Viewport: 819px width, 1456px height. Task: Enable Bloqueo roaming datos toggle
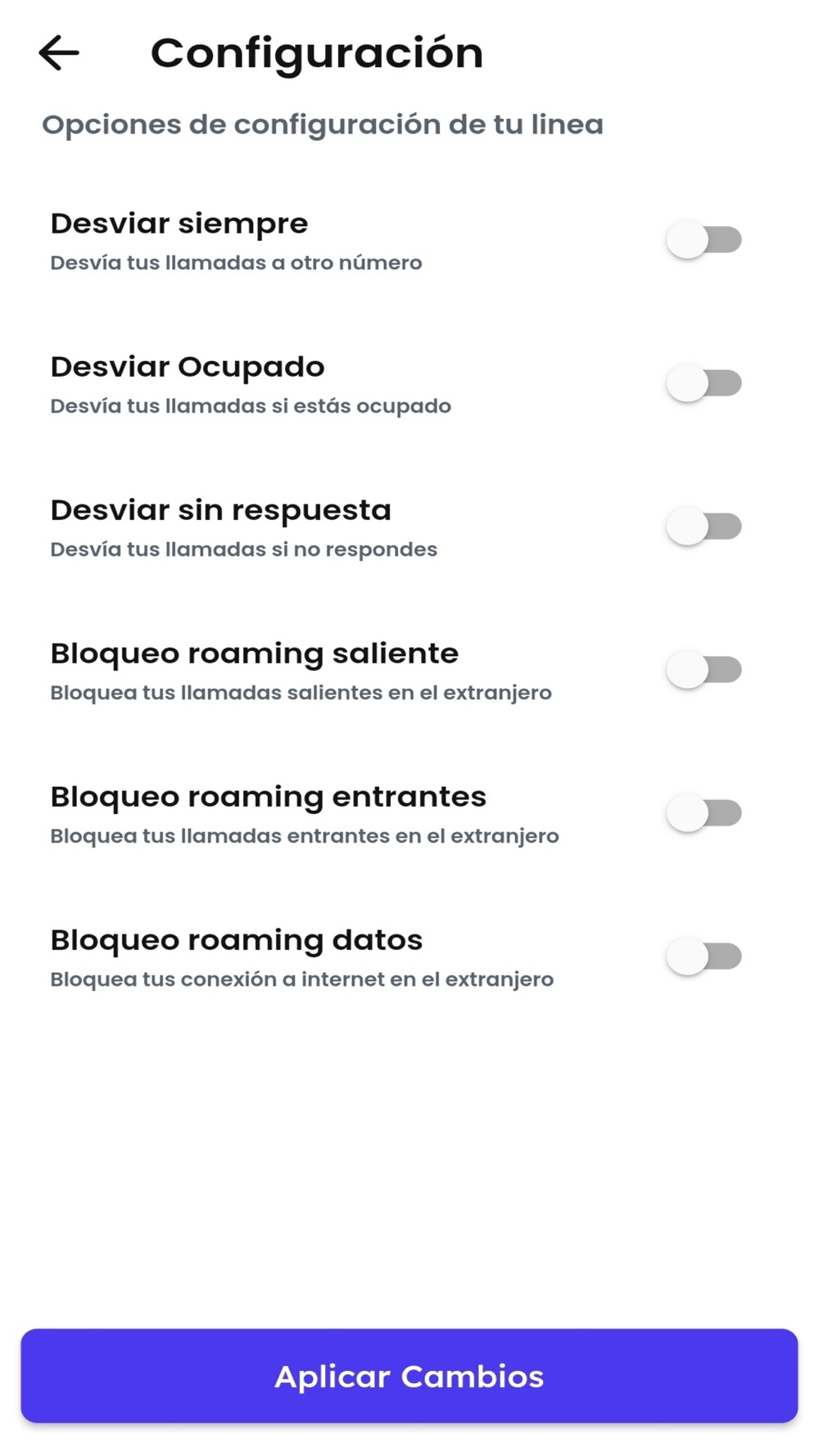point(704,956)
